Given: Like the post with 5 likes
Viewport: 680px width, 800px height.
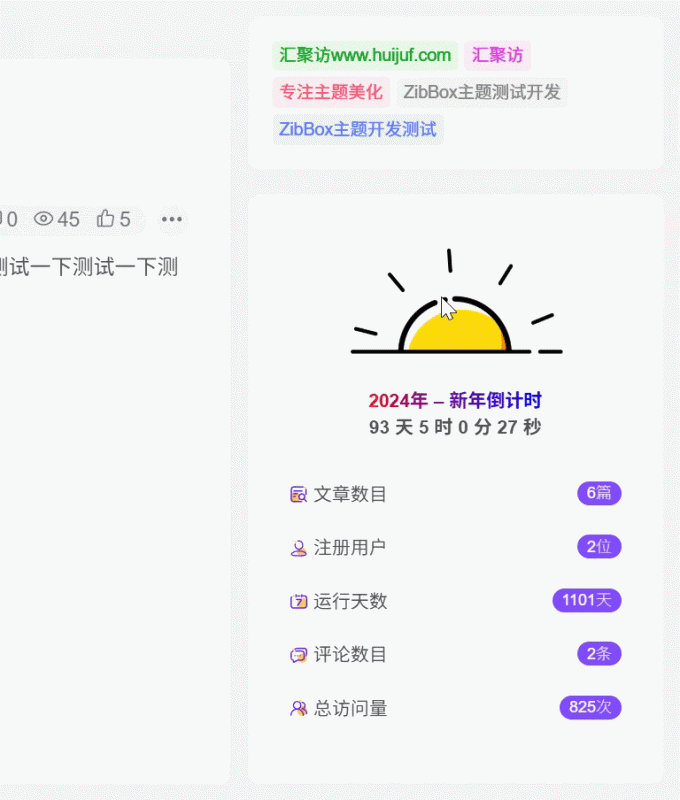Looking at the screenshot, I should pyautogui.click(x=113, y=219).
